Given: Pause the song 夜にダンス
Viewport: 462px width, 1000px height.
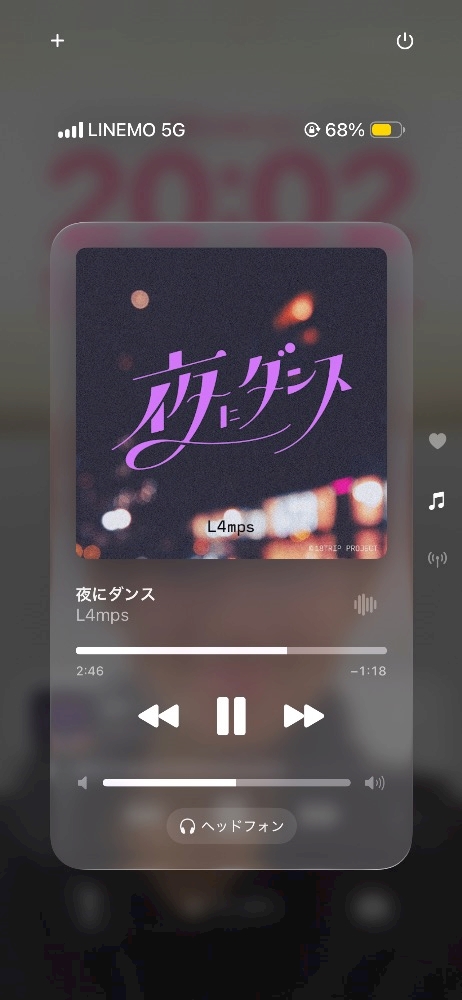Looking at the screenshot, I should 231,716.
